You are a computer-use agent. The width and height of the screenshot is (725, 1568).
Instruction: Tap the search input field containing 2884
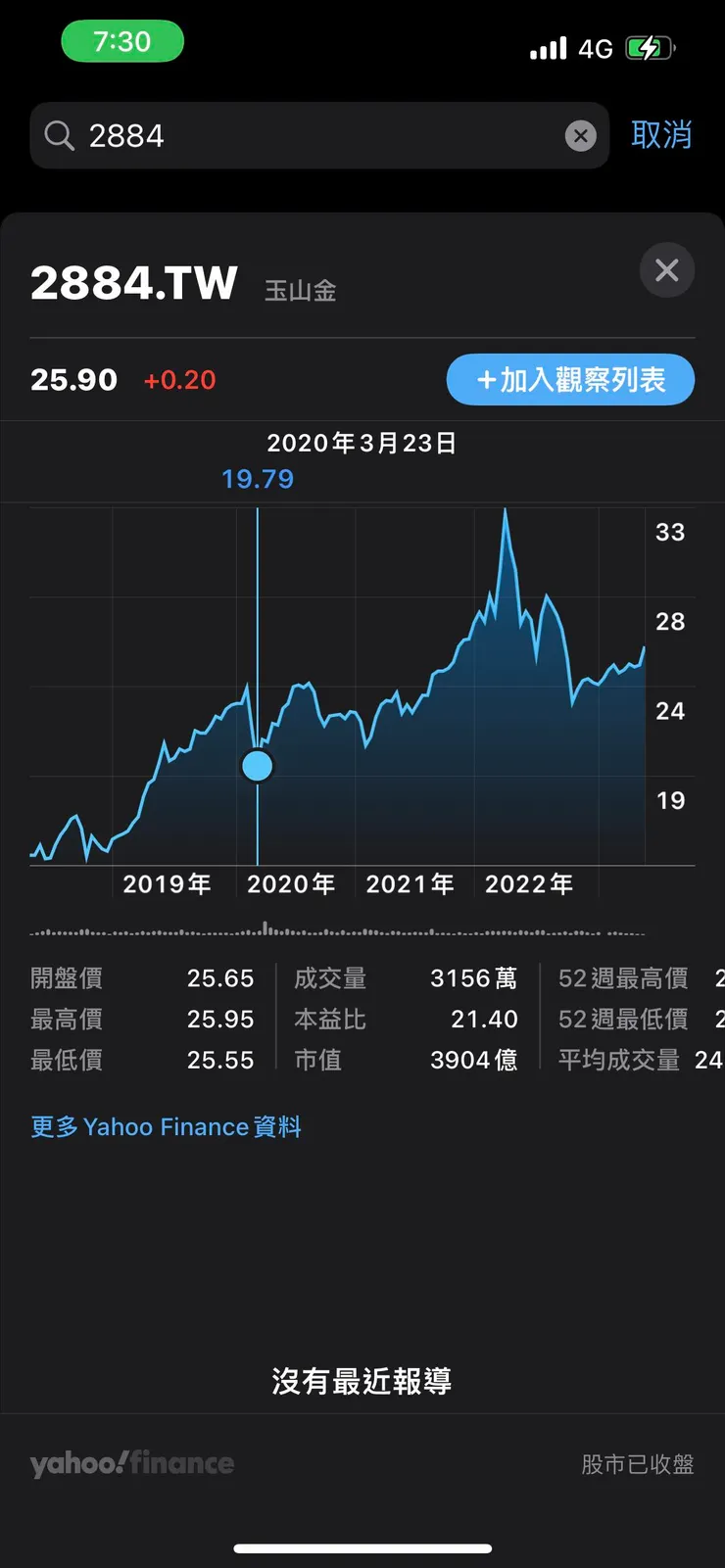pos(294,135)
